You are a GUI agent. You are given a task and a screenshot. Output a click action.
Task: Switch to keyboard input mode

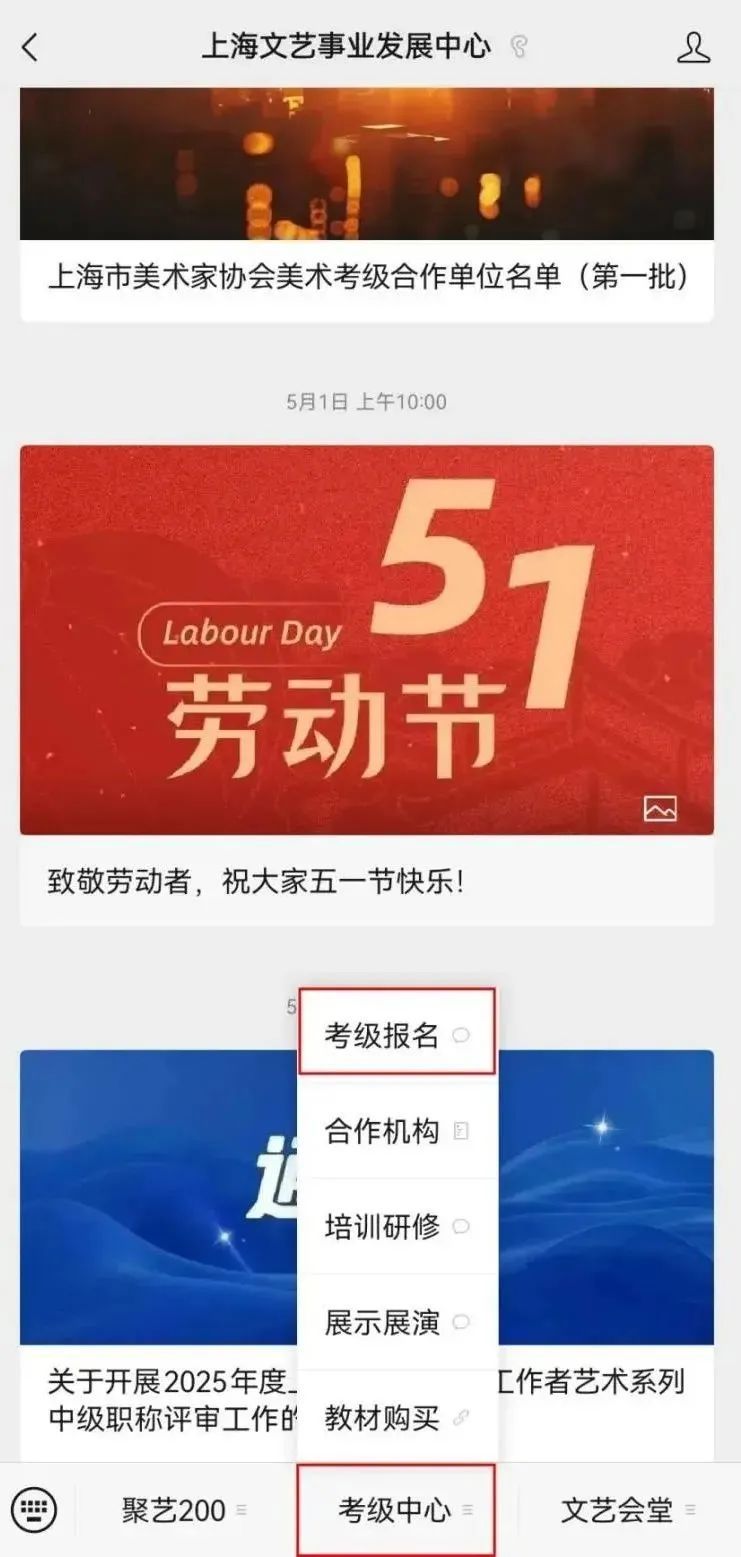[x=36, y=1509]
